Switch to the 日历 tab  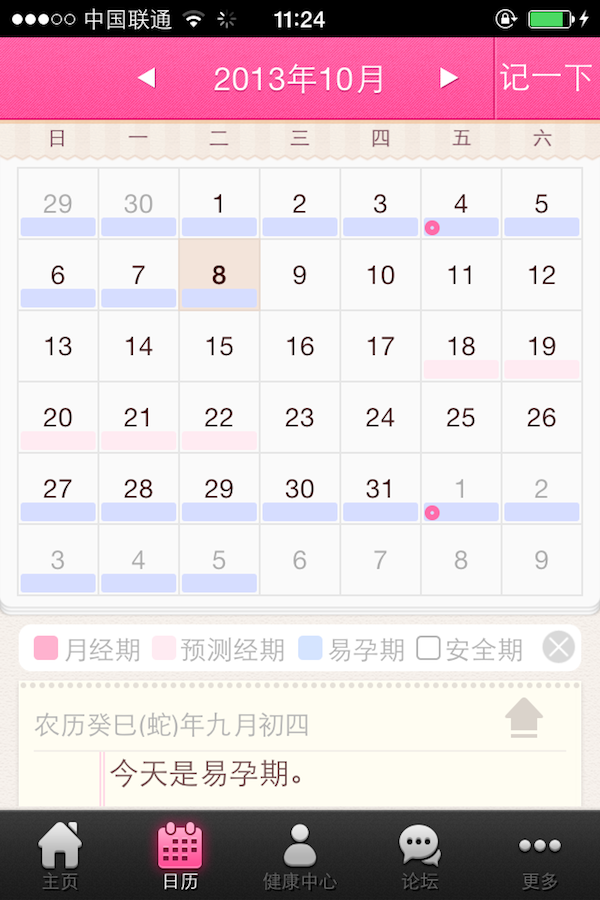point(180,856)
